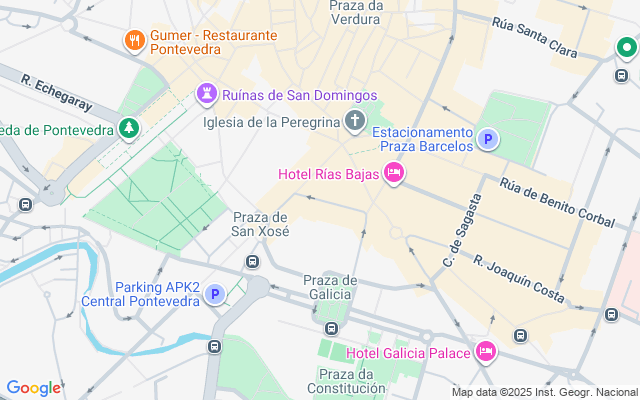The image size is (640, 400).
Task: Tap the bus stop near Praza de San Xosé
Action: click(x=253, y=262)
